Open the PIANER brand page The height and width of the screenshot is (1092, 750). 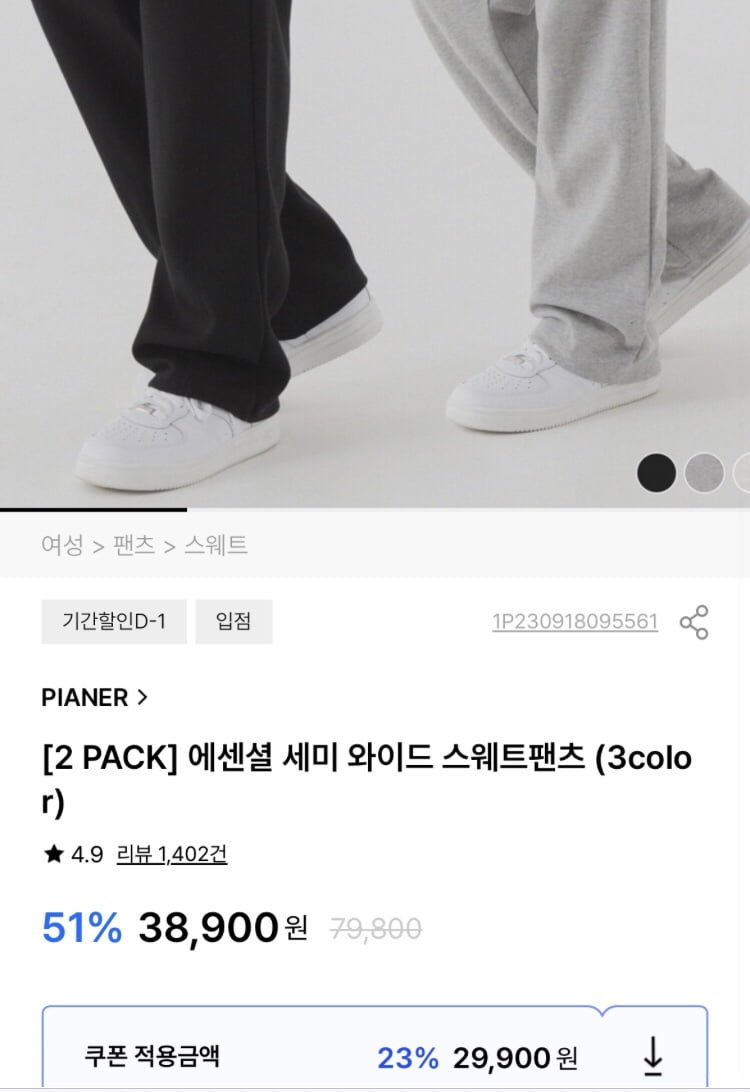click(x=94, y=698)
